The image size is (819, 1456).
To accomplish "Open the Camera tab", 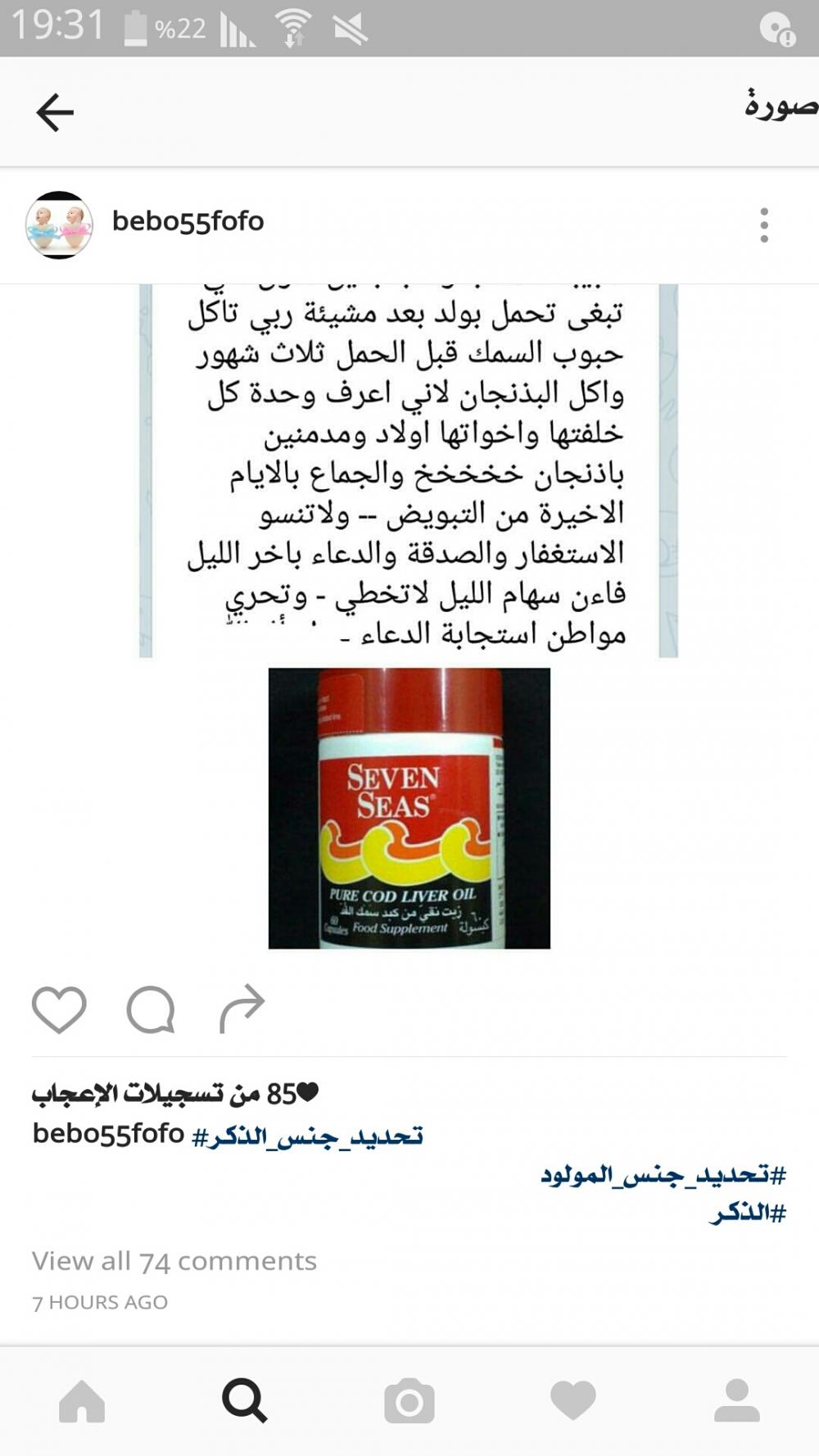I will [x=409, y=1400].
